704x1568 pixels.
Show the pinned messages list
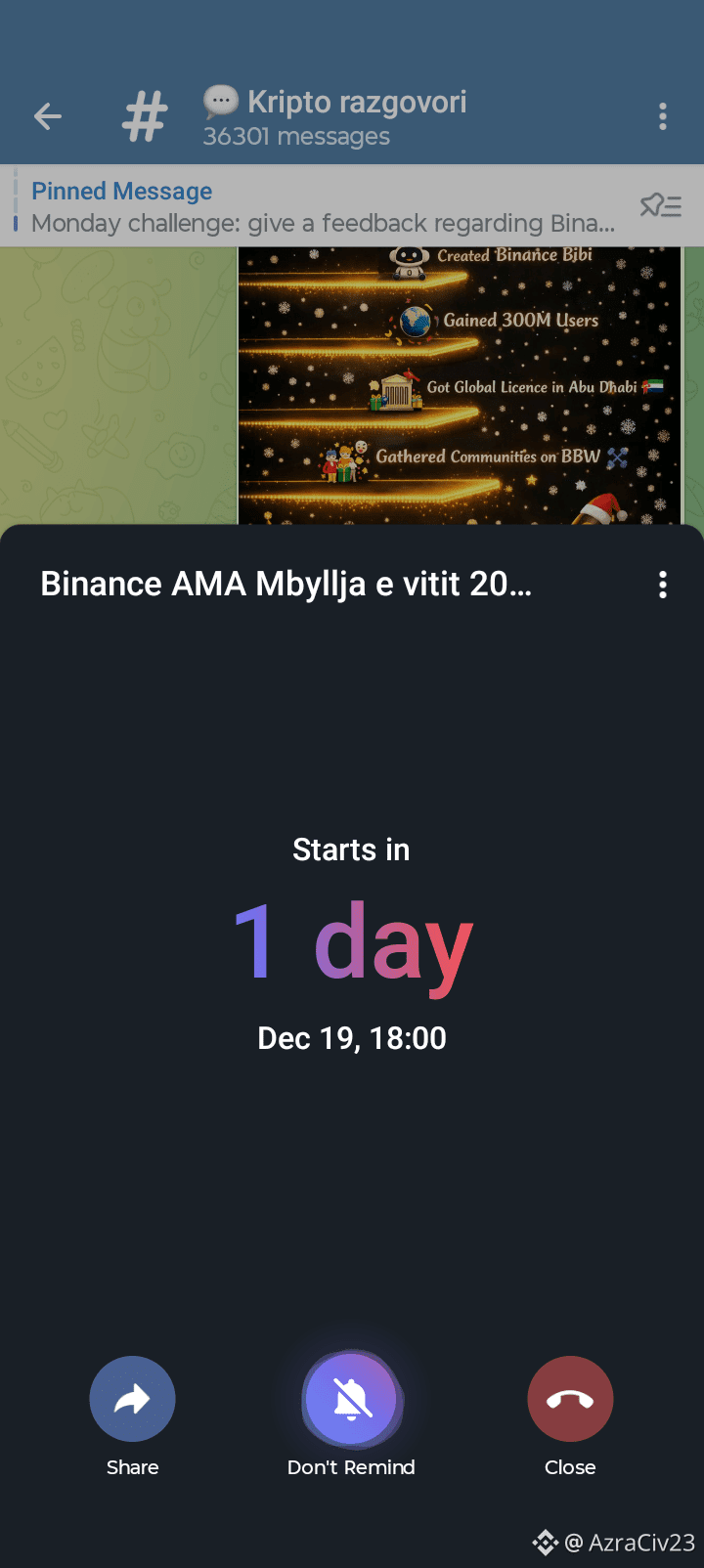(x=661, y=205)
